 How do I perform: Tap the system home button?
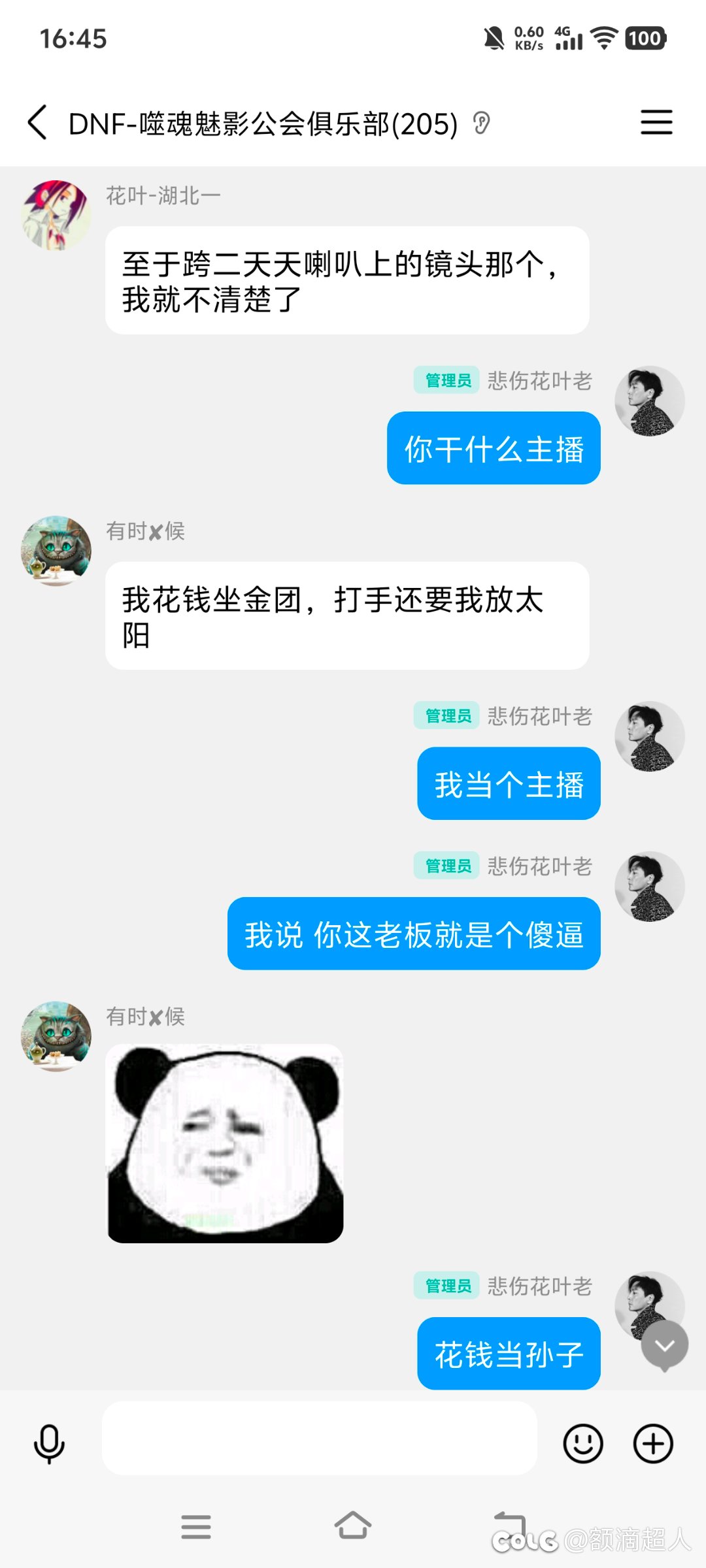(353, 1527)
